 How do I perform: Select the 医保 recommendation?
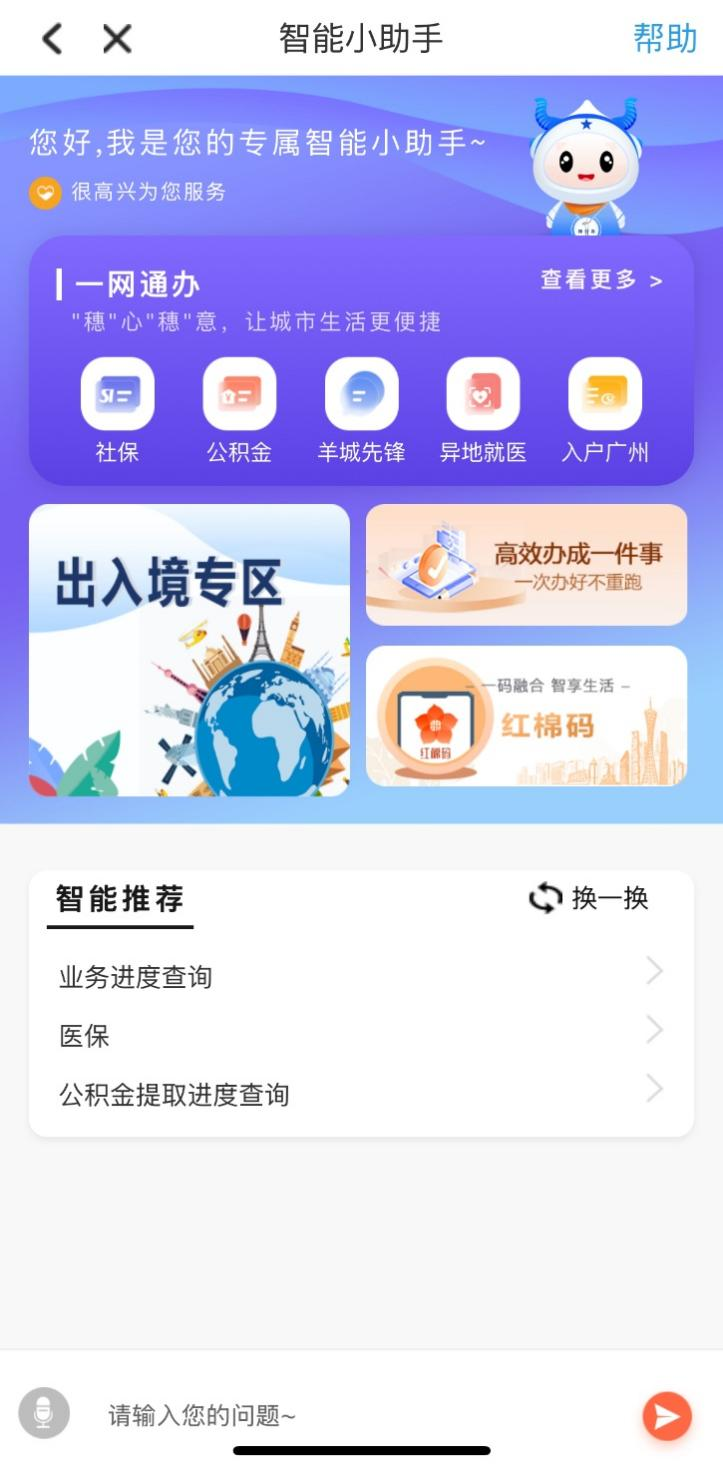pos(360,1036)
